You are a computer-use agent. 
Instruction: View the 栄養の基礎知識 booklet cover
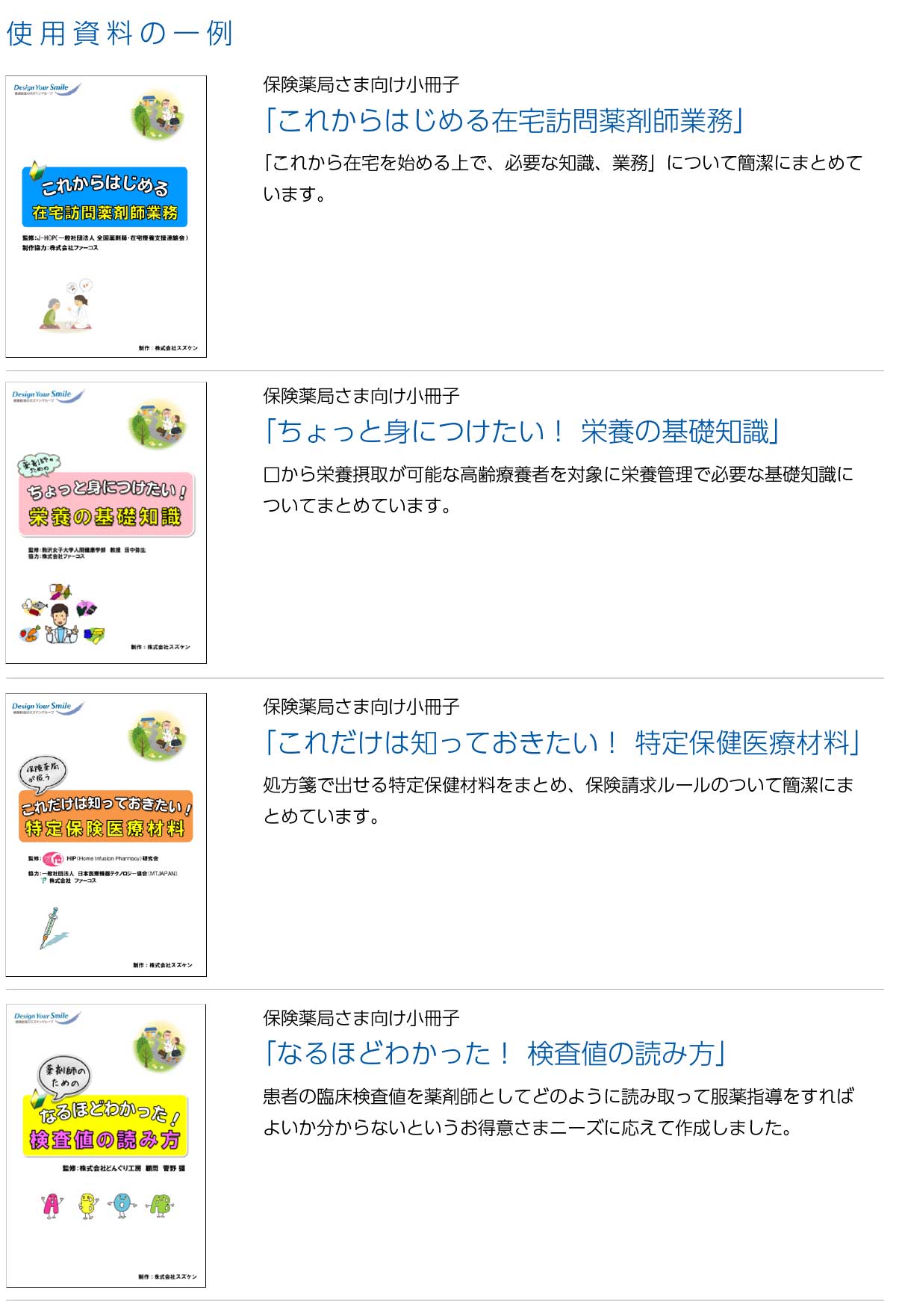point(106,523)
